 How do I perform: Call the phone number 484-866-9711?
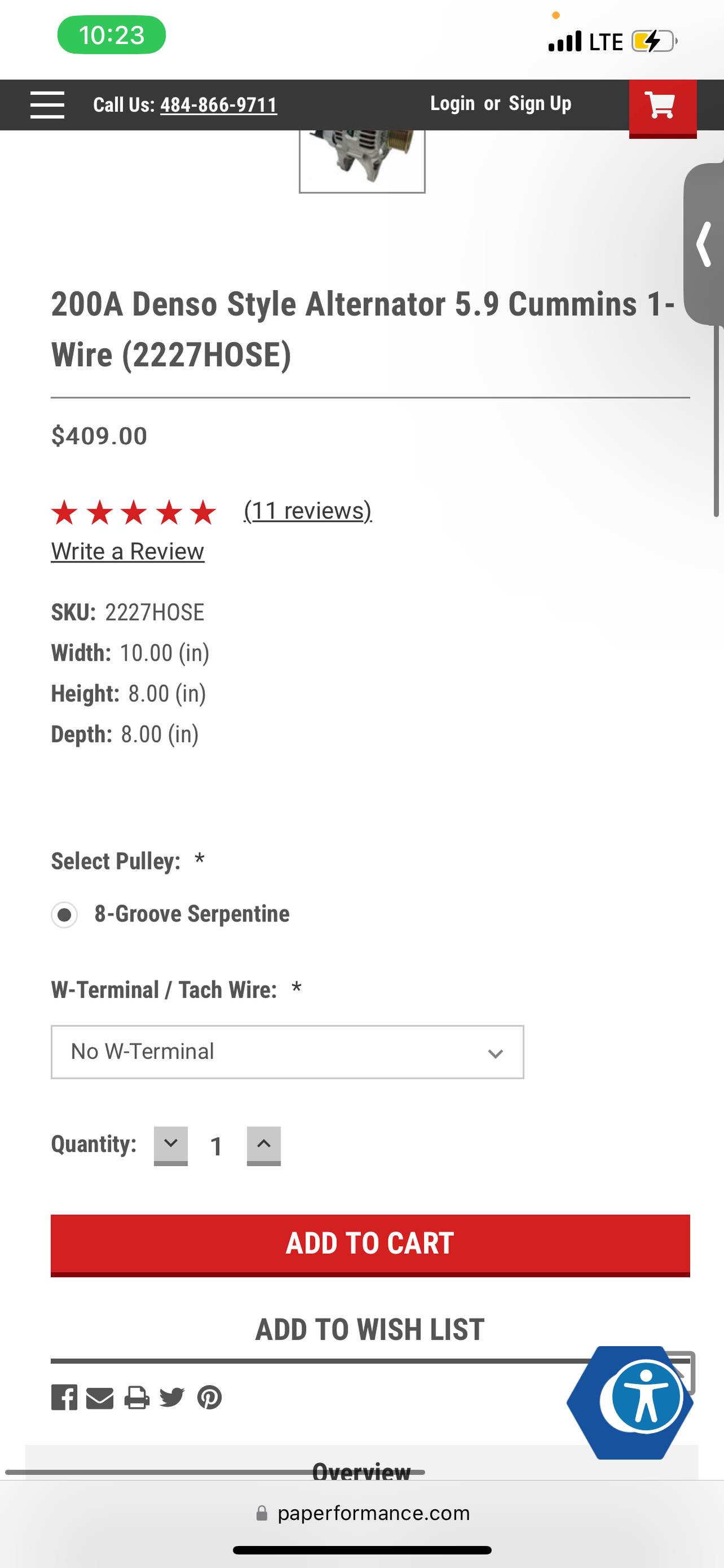click(x=218, y=104)
